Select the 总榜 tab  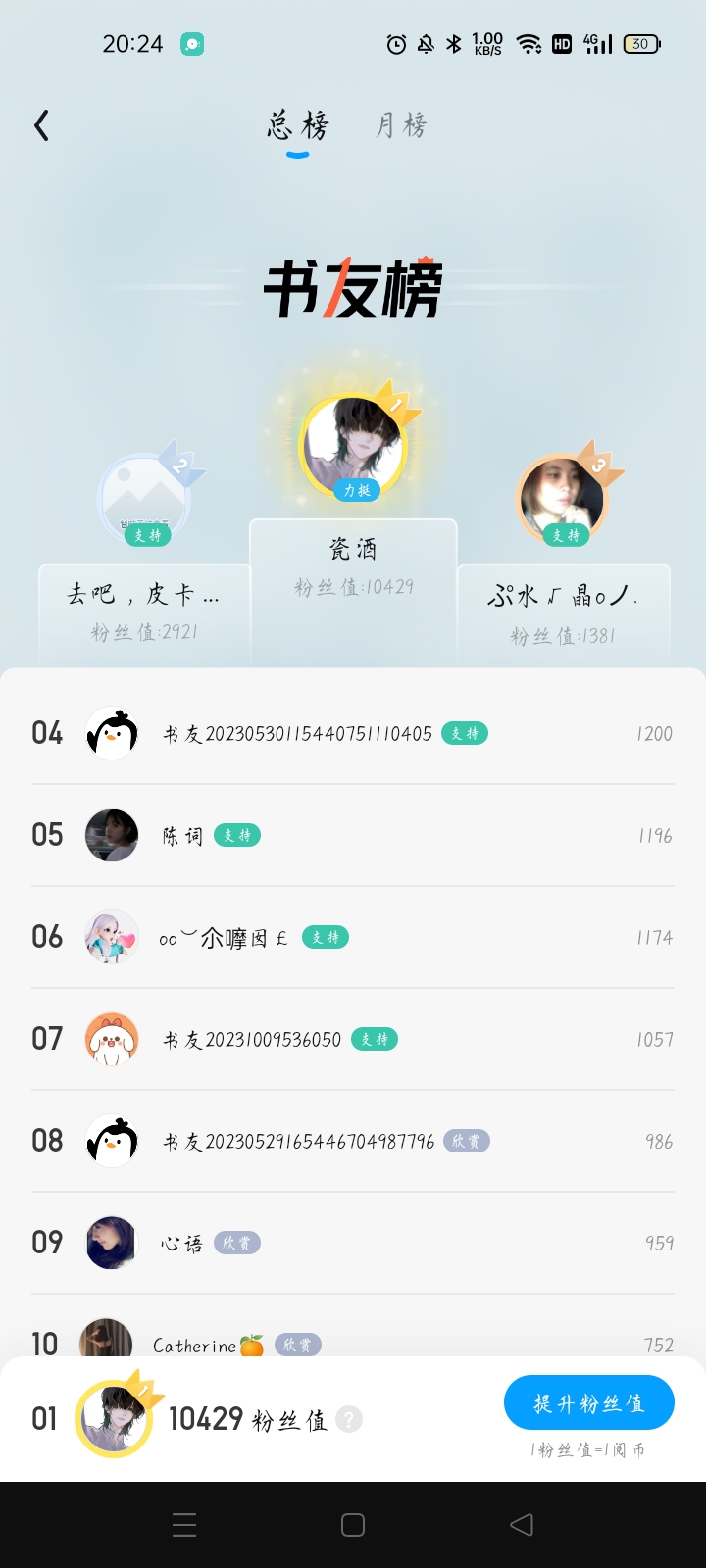298,125
